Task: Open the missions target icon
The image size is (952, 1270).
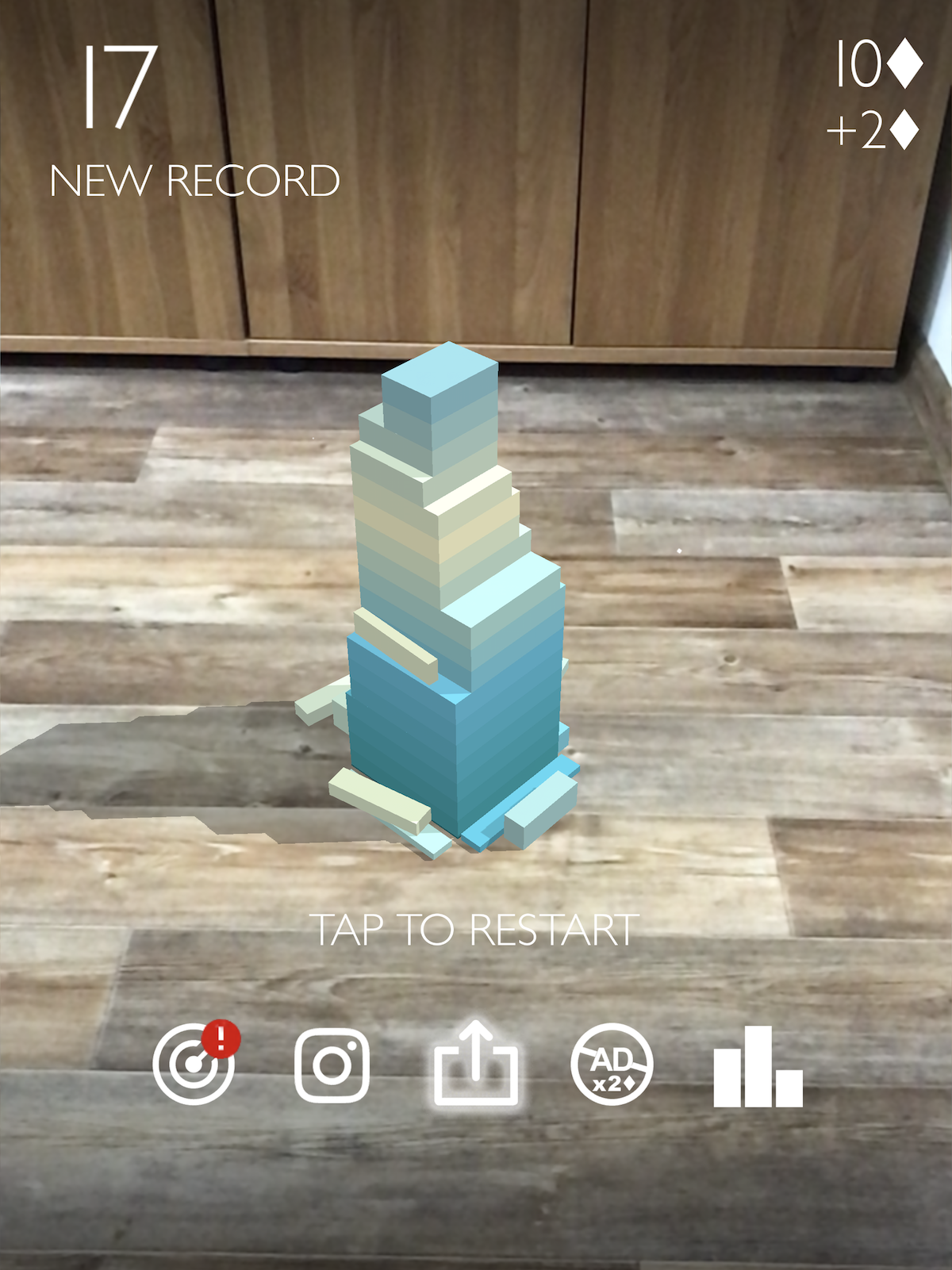Action: pos(194,1065)
